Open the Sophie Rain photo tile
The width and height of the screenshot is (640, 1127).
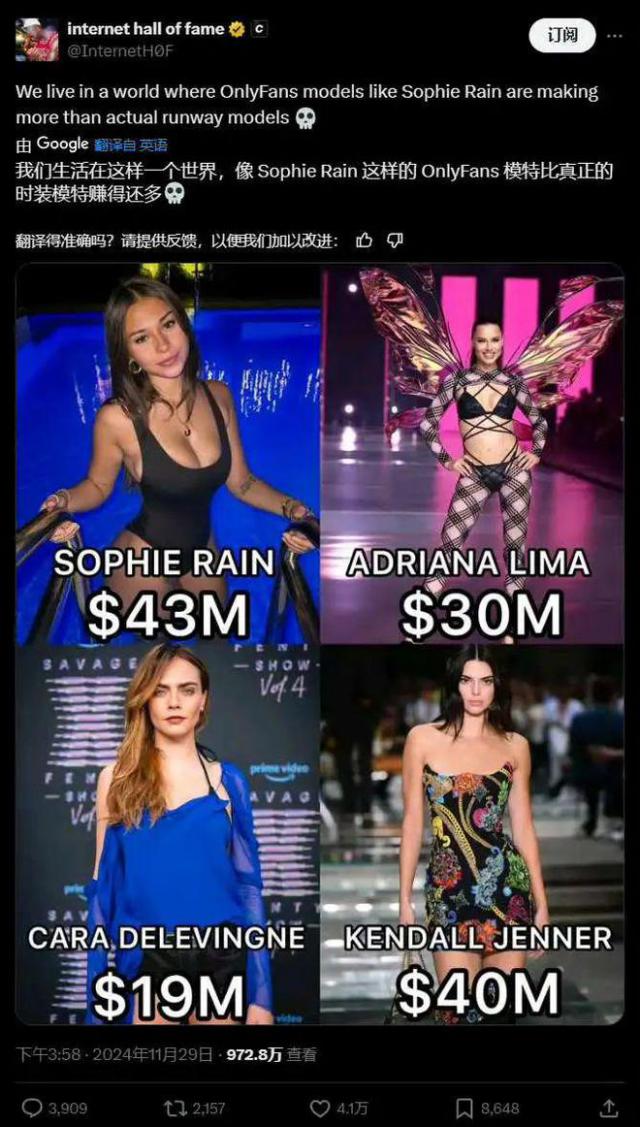[x=167, y=453]
